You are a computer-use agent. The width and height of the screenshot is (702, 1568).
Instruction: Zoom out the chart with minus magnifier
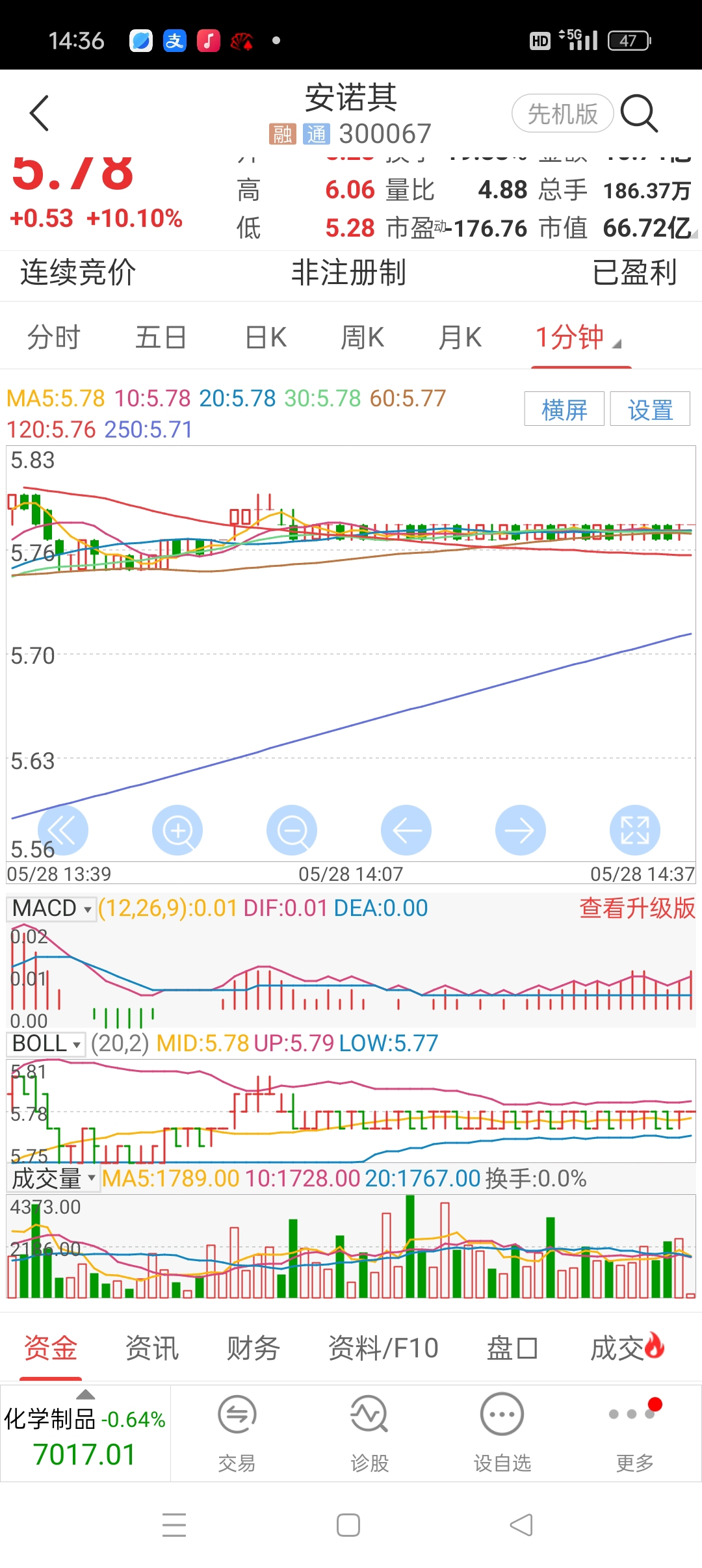(x=292, y=830)
